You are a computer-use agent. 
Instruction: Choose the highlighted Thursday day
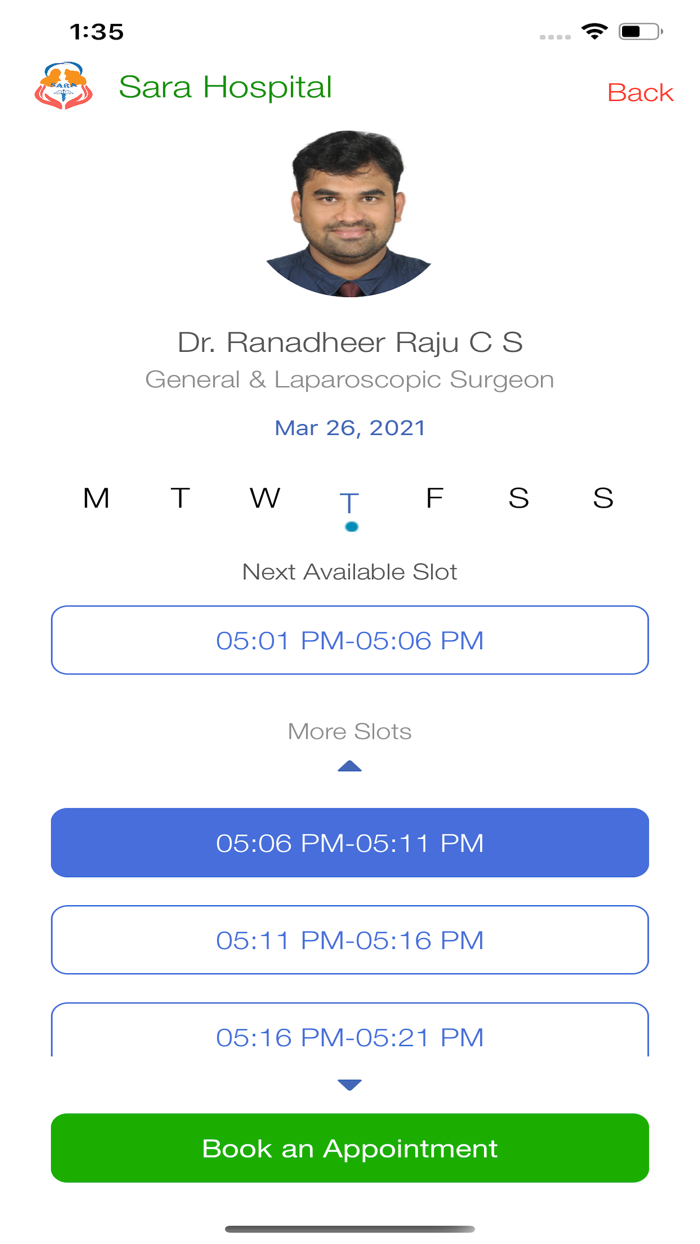point(349,503)
